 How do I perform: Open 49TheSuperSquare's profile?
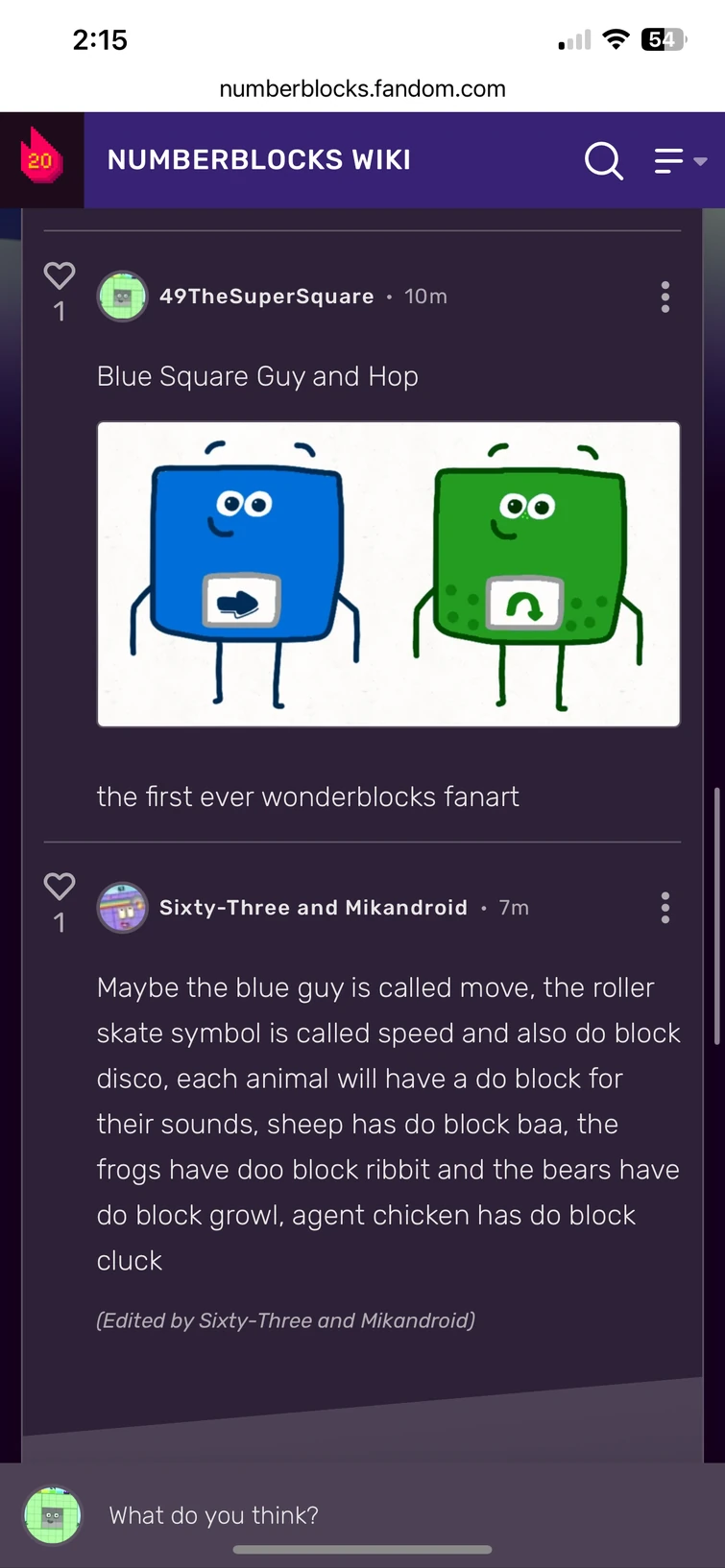267,297
